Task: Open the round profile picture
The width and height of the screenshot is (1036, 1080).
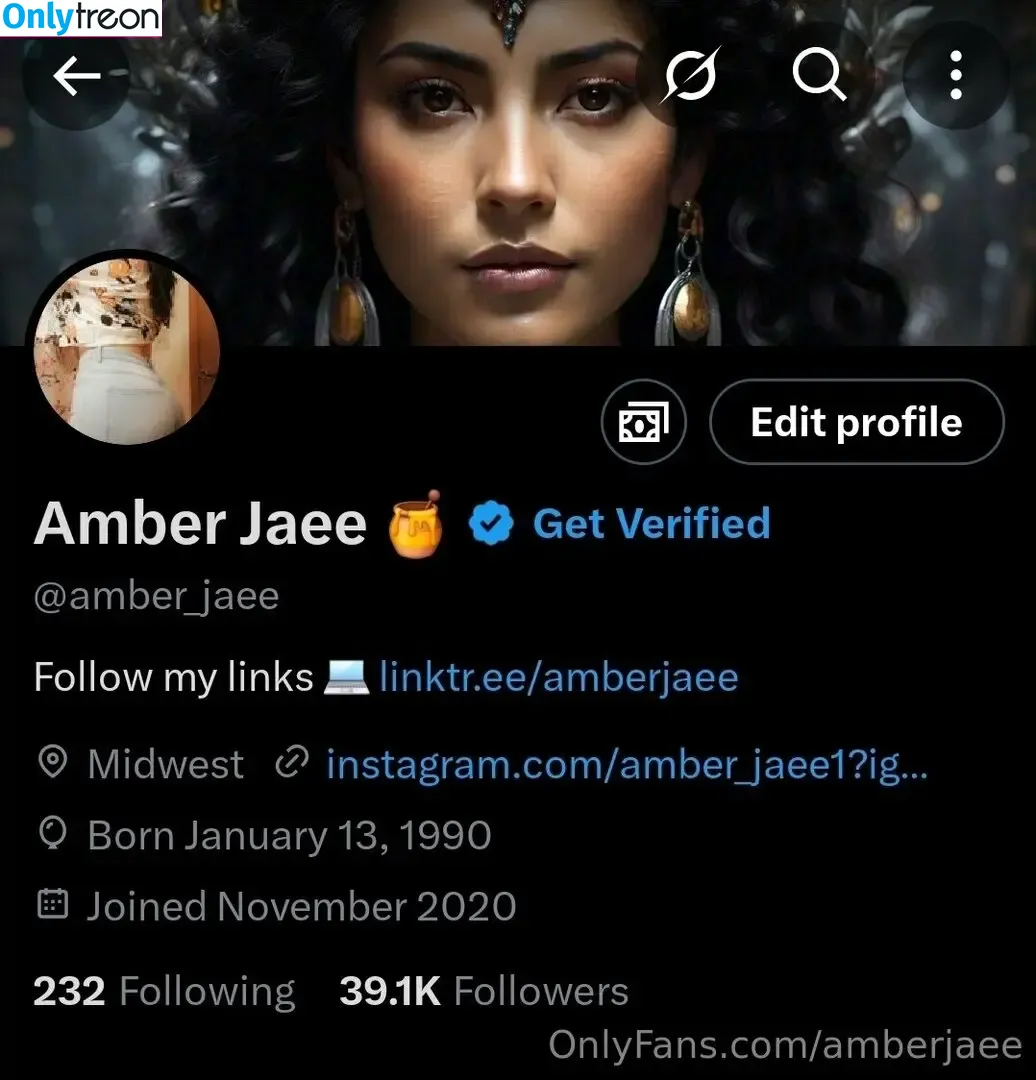Action: [127, 347]
